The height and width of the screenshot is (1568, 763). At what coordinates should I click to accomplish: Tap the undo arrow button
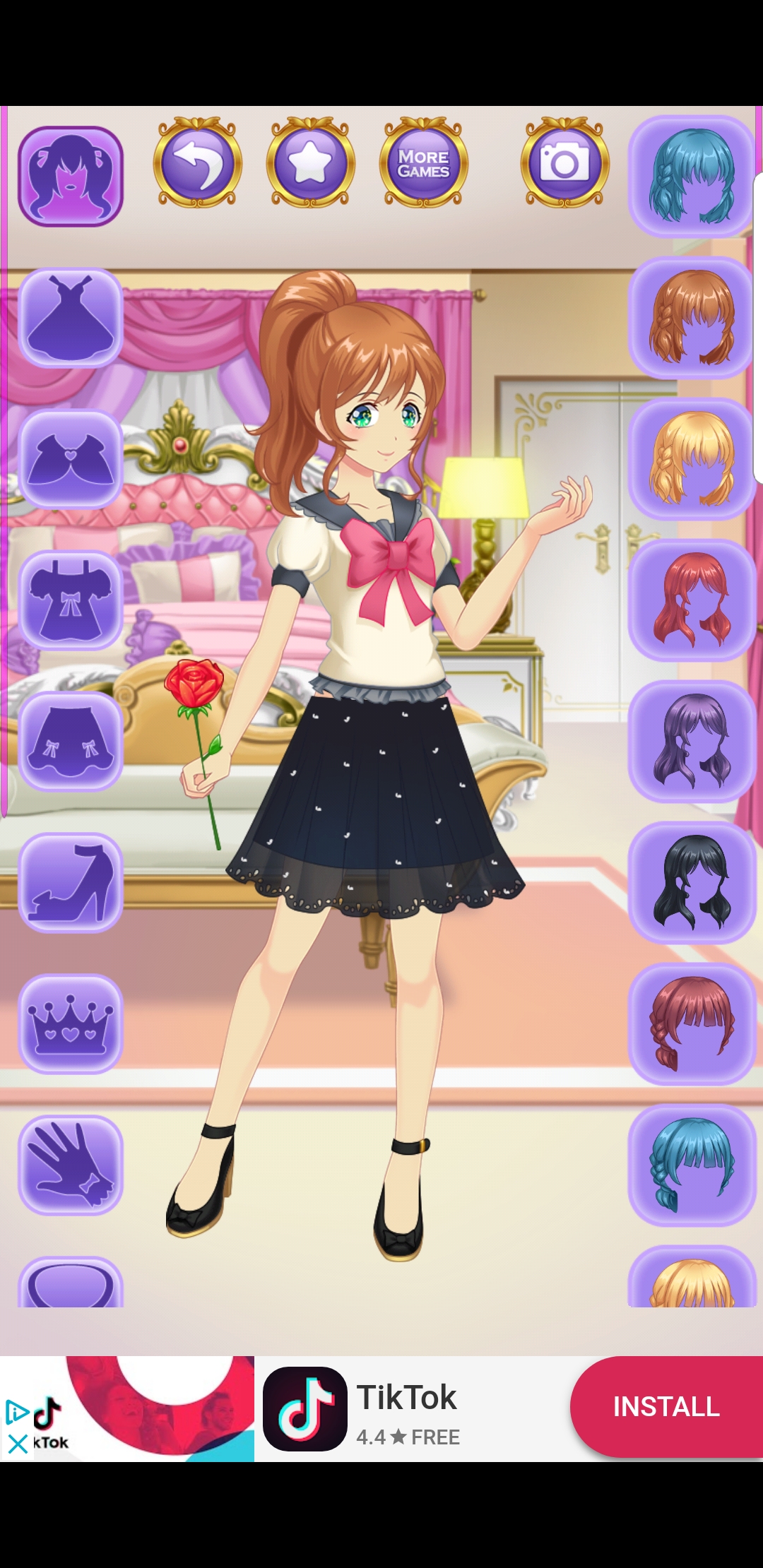pos(198,162)
